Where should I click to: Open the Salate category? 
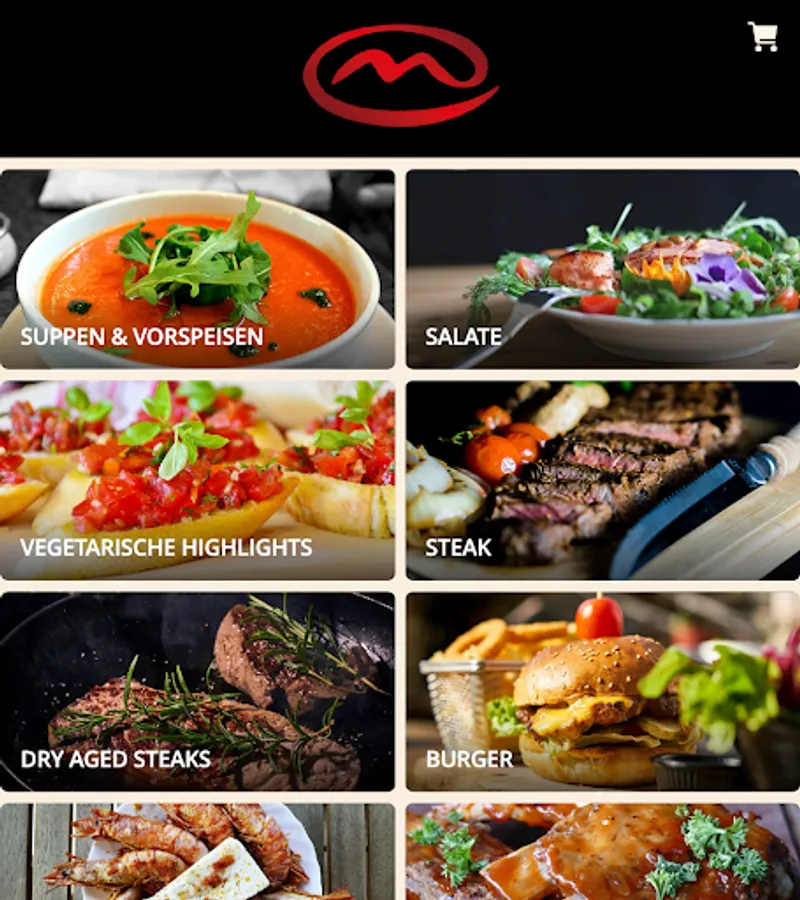tap(603, 269)
